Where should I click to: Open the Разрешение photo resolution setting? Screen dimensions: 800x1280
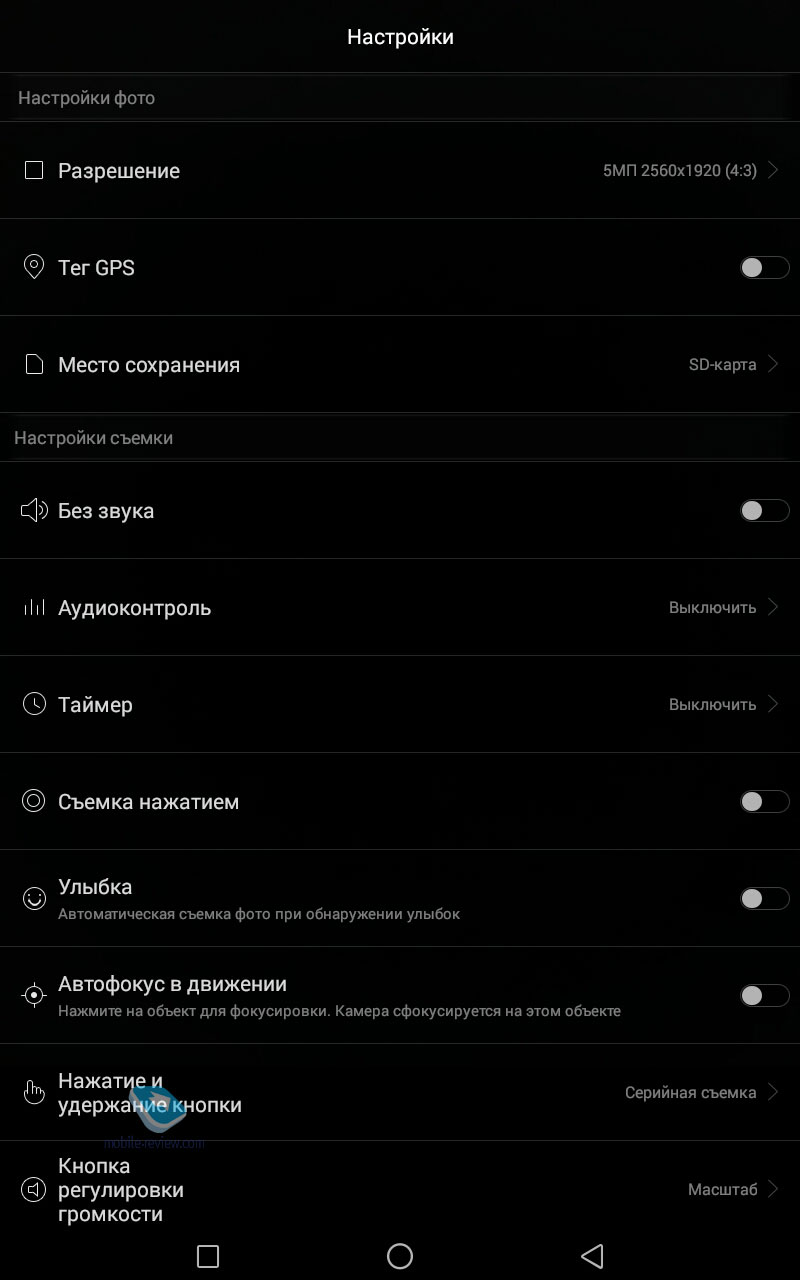pyautogui.click(x=400, y=171)
